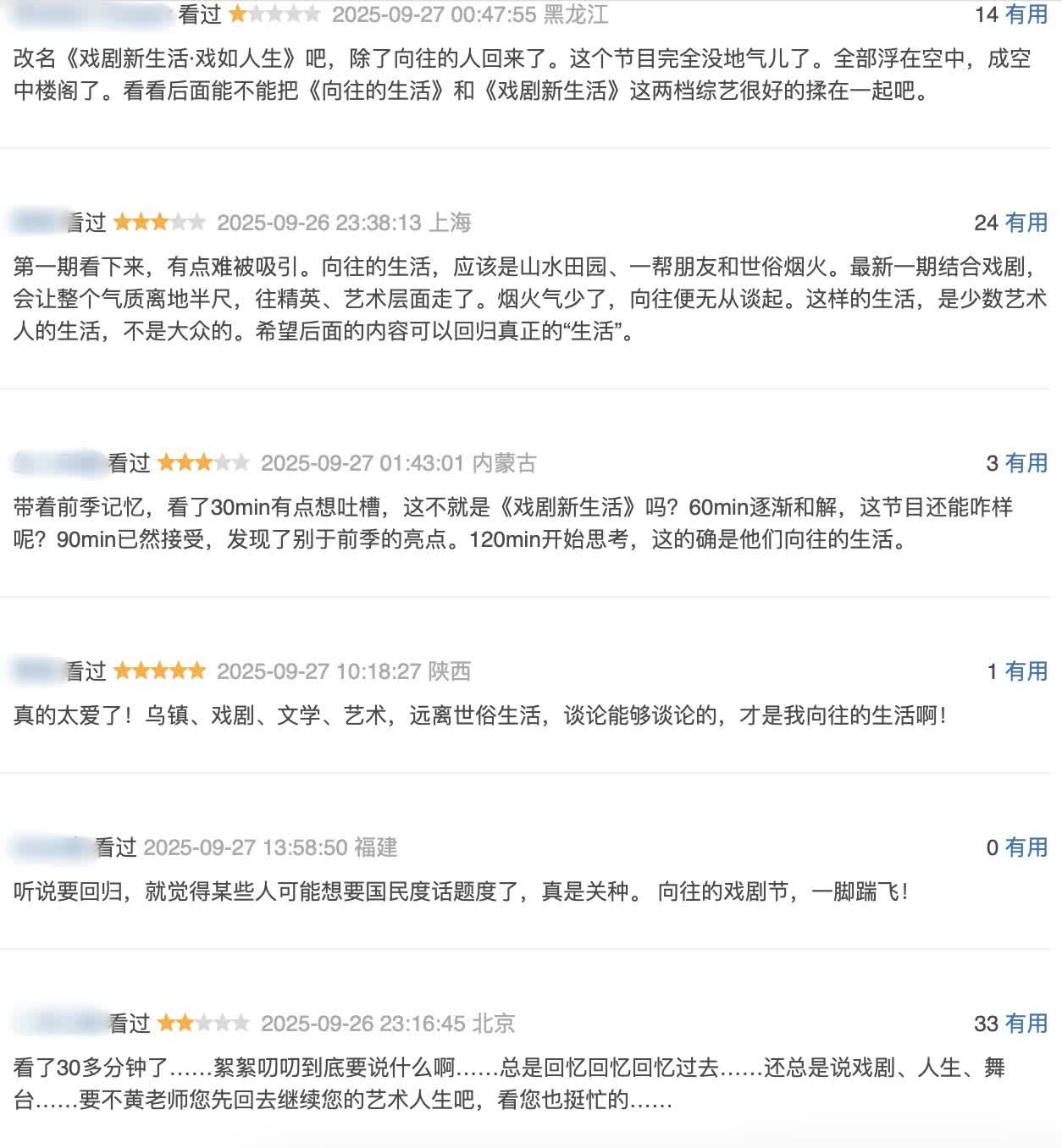Viewport: 1062px width, 1148px height.
Task: Mark the 北京 two-star comment as 有用
Action: click(1026, 1024)
